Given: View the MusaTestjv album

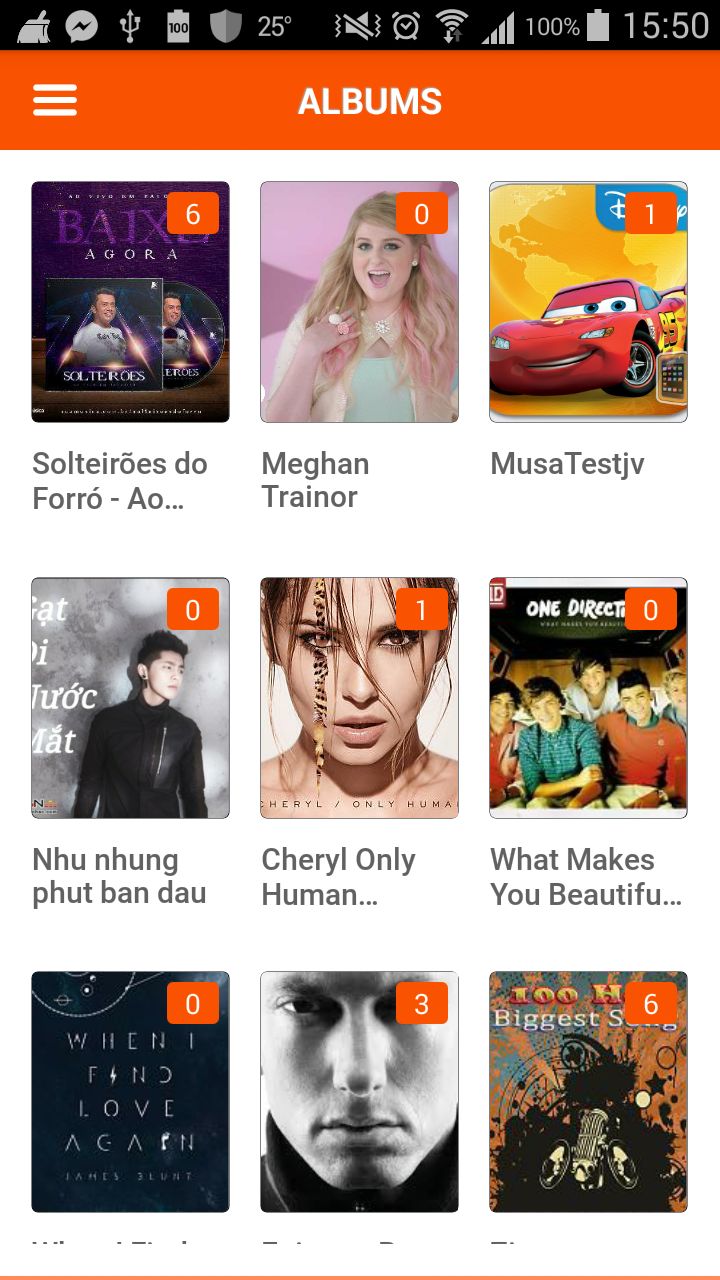Looking at the screenshot, I should click(588, 302).
